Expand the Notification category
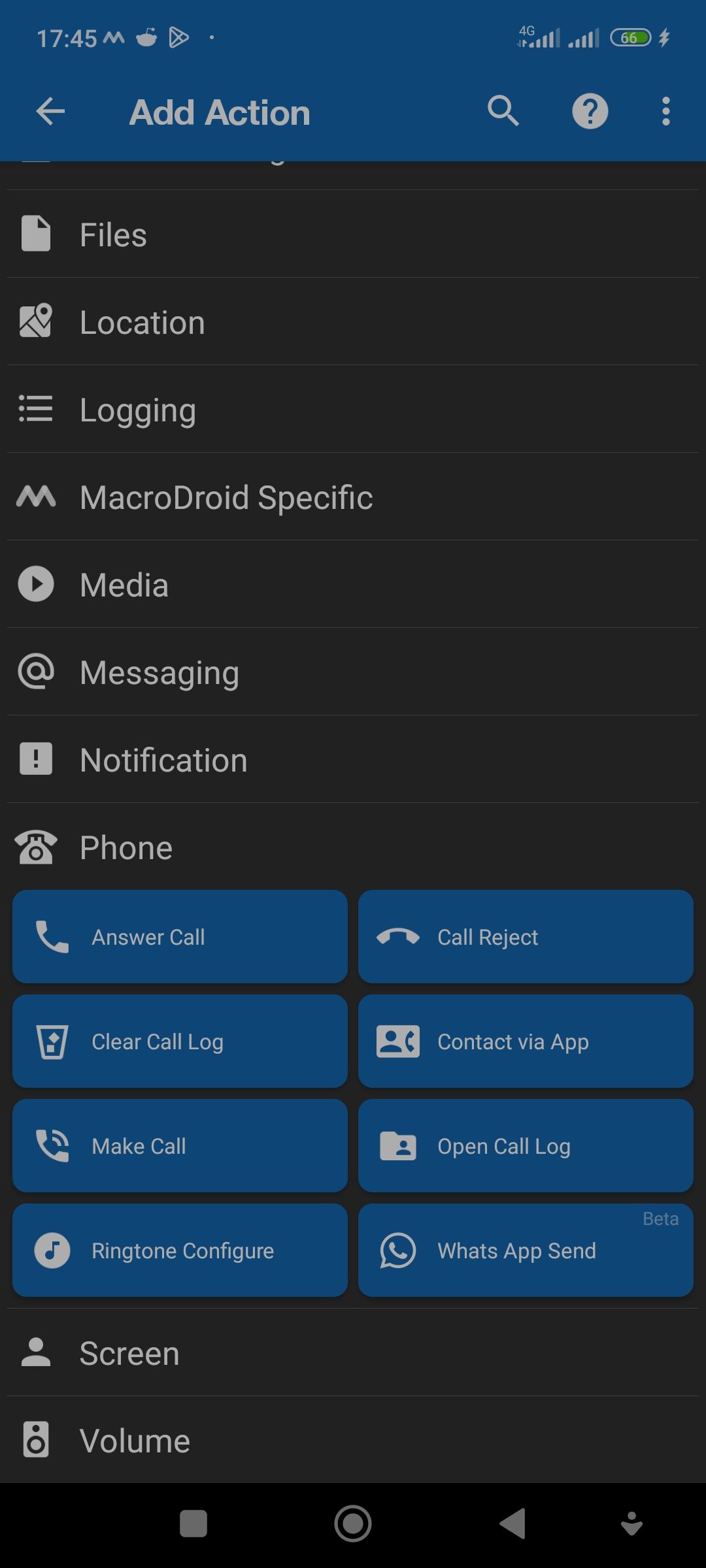 click(x=353, y=760)
